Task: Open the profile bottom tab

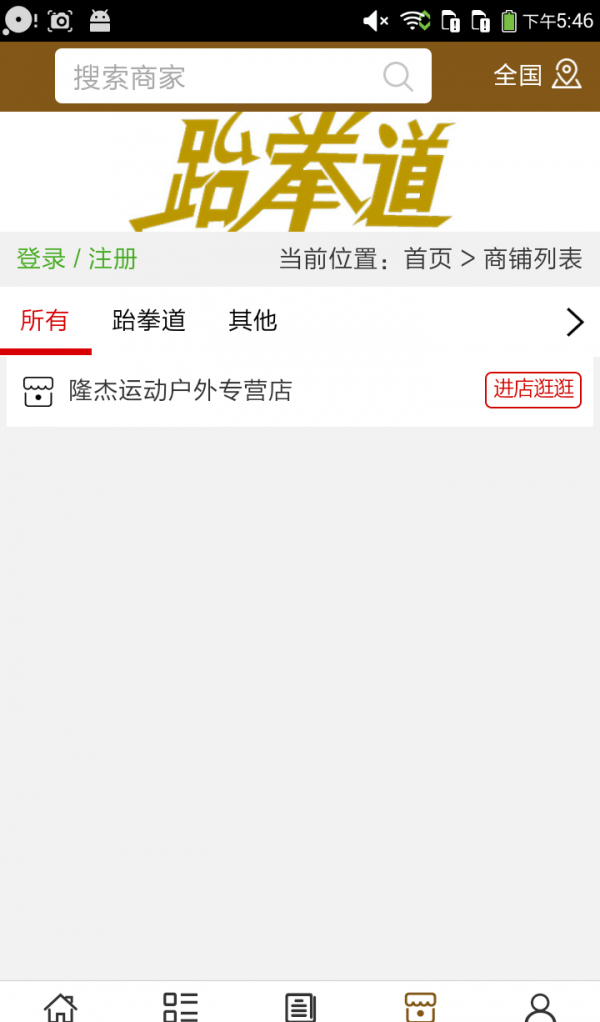Action: click(540, 1005)
